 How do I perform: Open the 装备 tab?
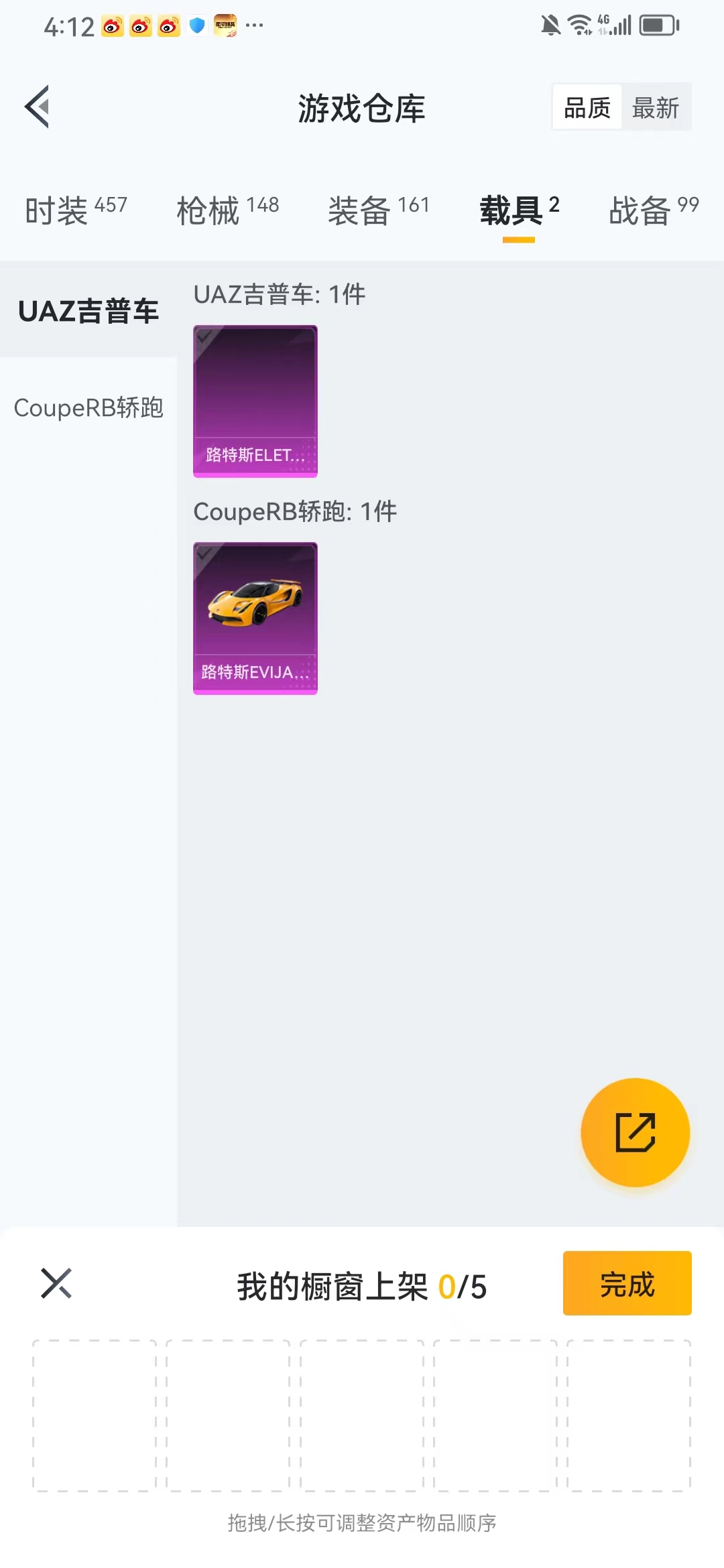pyautogui.click(x=379, y=210)
